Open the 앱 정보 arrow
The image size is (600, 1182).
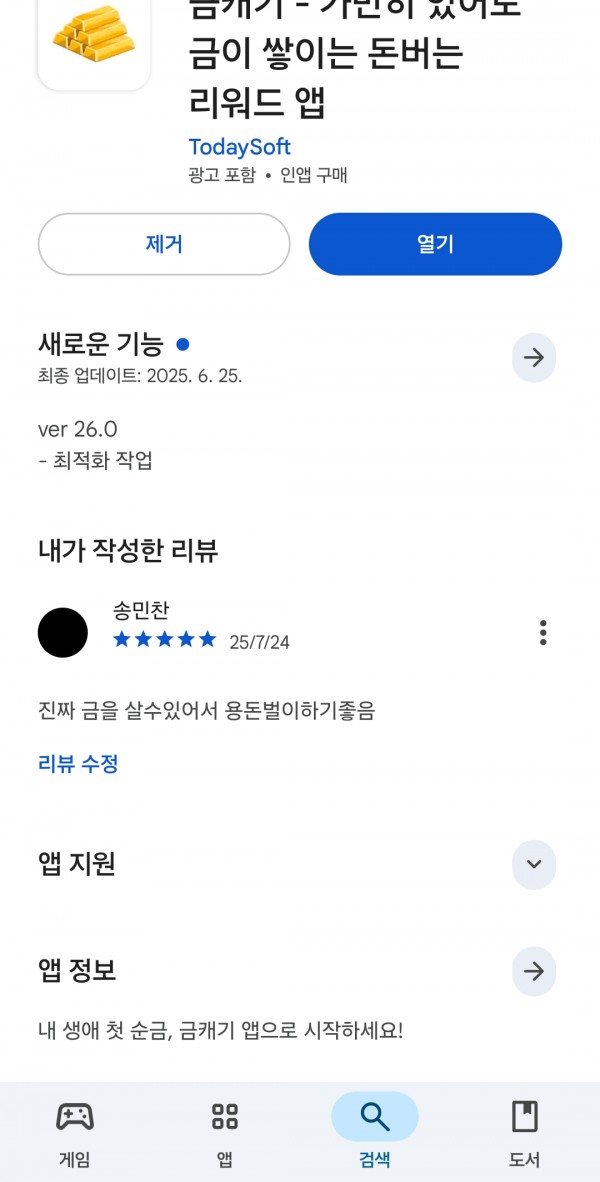tap(534, 972)
